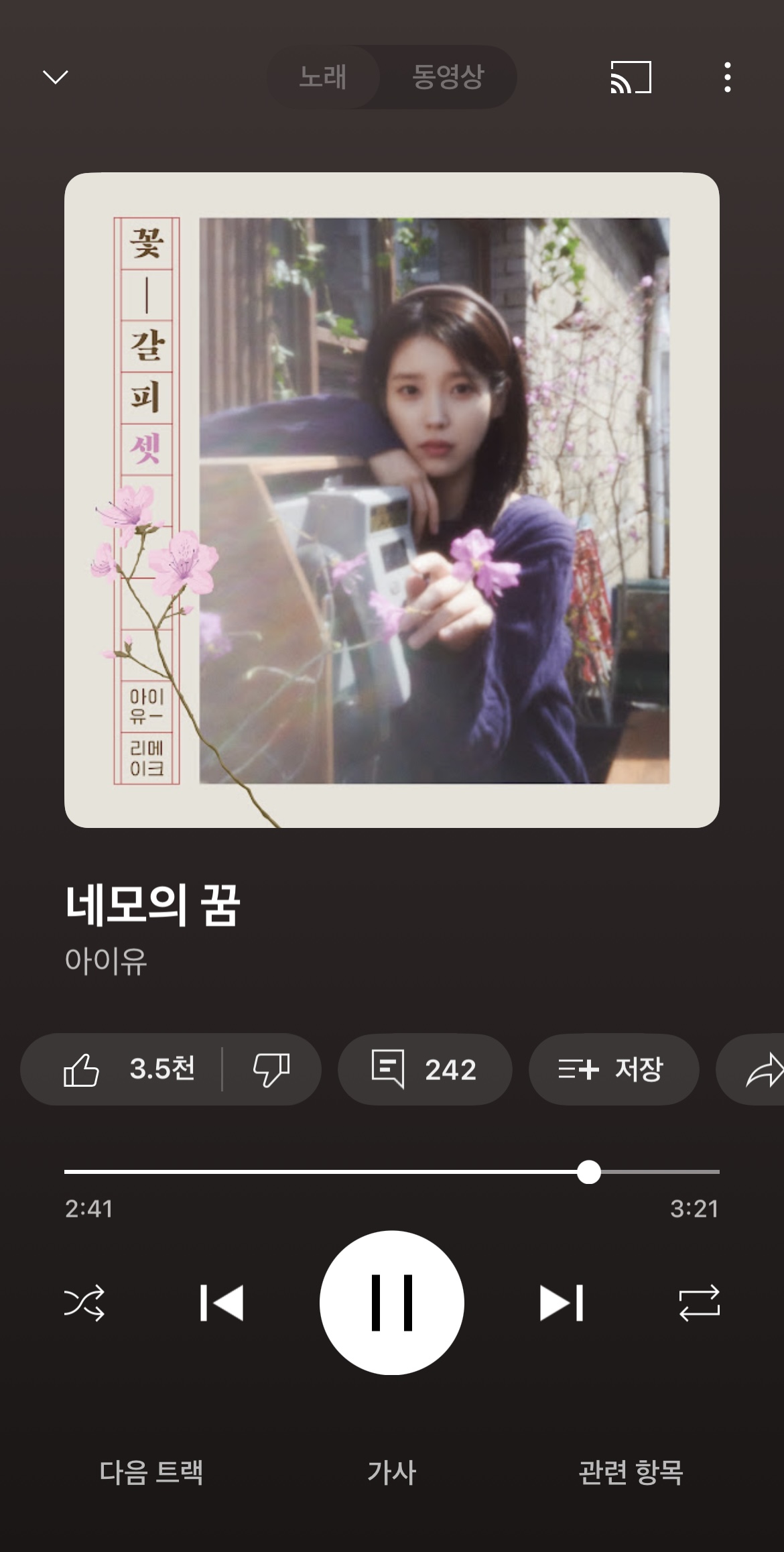Image resolution: width=784 pixels, height=1552 pixels.
Task: Skip to the next track
Action: 562,1303
